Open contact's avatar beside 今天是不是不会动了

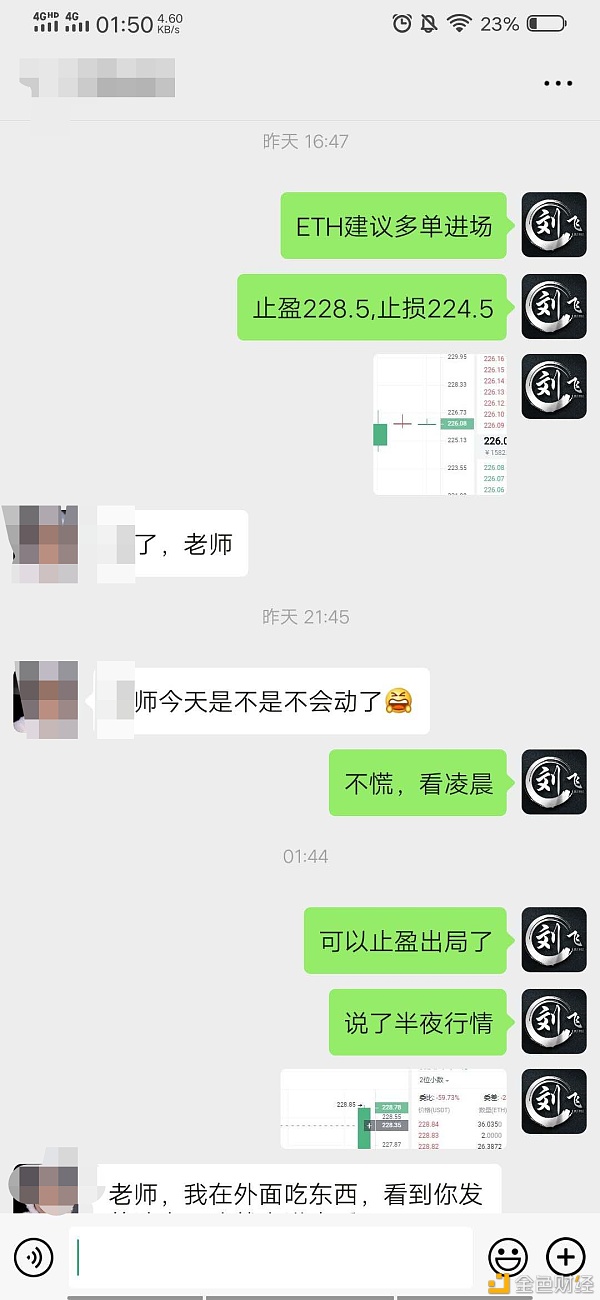pyautogui.click(x=46, y=699)
